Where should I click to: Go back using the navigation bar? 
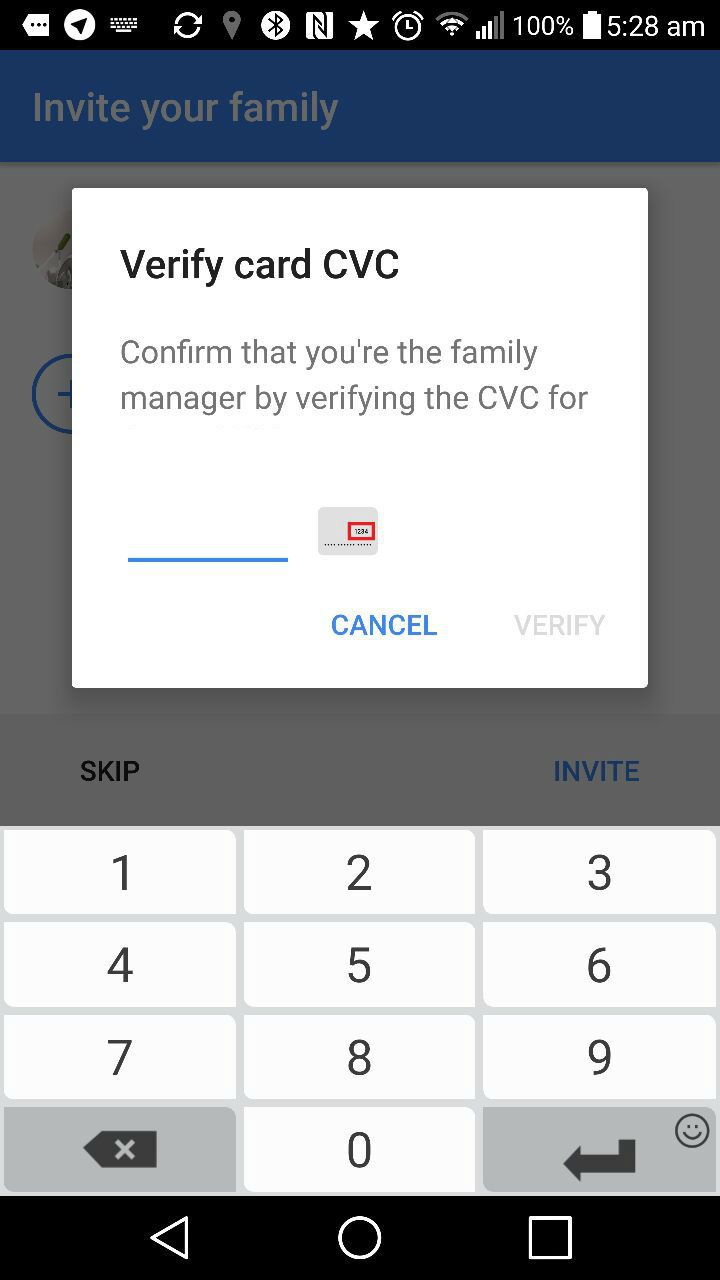(170, 1238)
